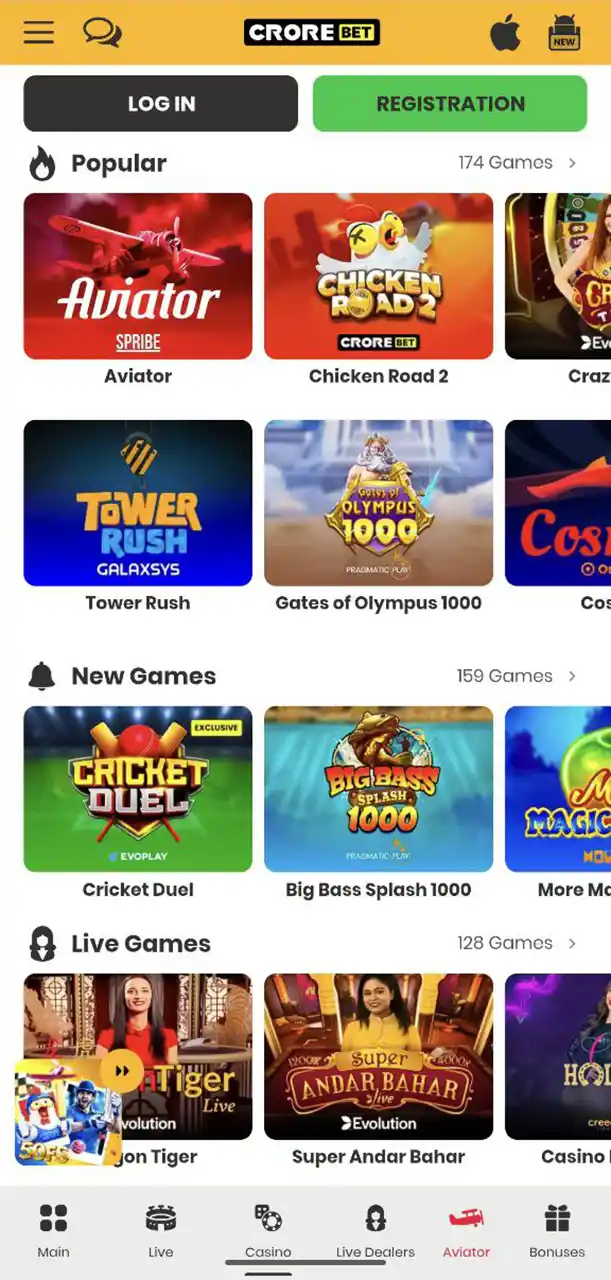Open the Cricket Duel game

tap(138, 789)
